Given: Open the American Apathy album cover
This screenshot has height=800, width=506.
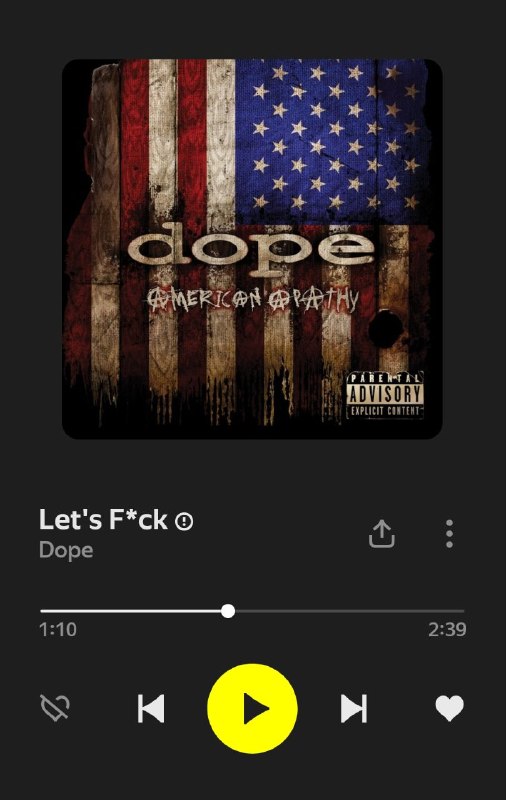Looking at the screenshot, I should click(x=252, y=248).
